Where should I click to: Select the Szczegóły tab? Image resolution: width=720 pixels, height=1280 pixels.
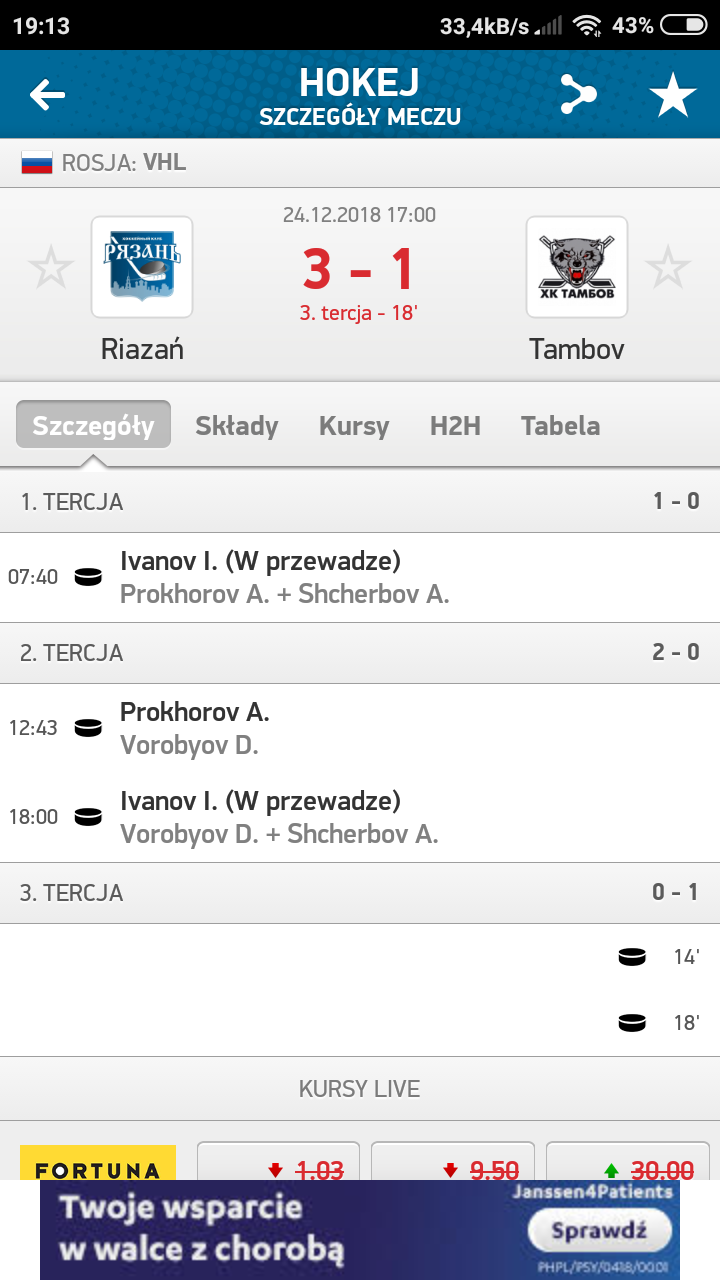[x=93, y=425]
